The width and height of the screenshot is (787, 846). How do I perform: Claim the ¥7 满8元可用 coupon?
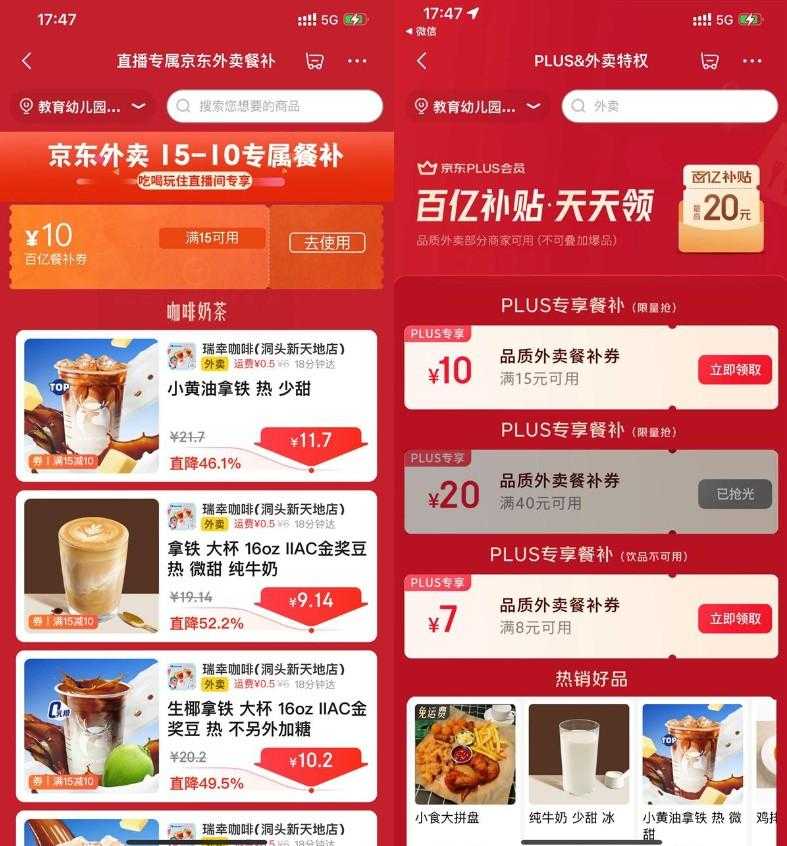[x=735, y=619]
